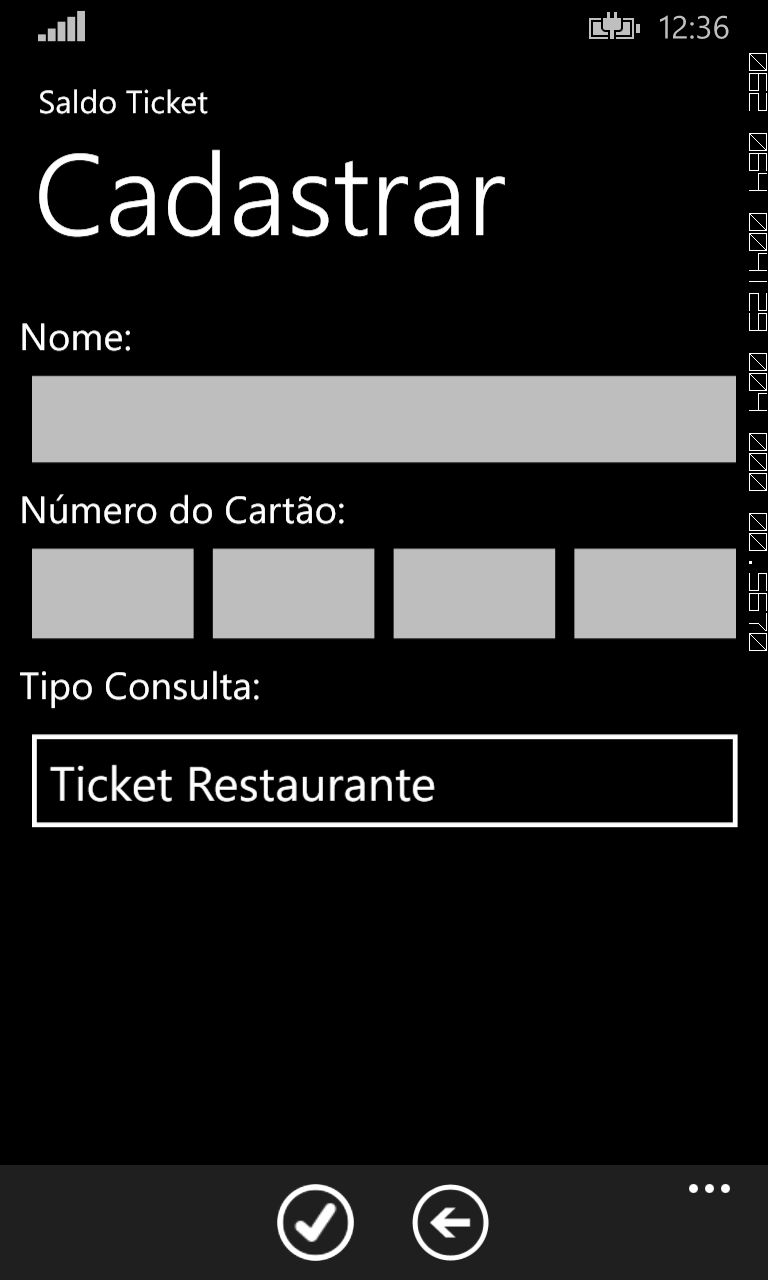This screenshot has height=1280, width=768.
Task: Tap the Cadastrar page header
Action: pos(270,196)
